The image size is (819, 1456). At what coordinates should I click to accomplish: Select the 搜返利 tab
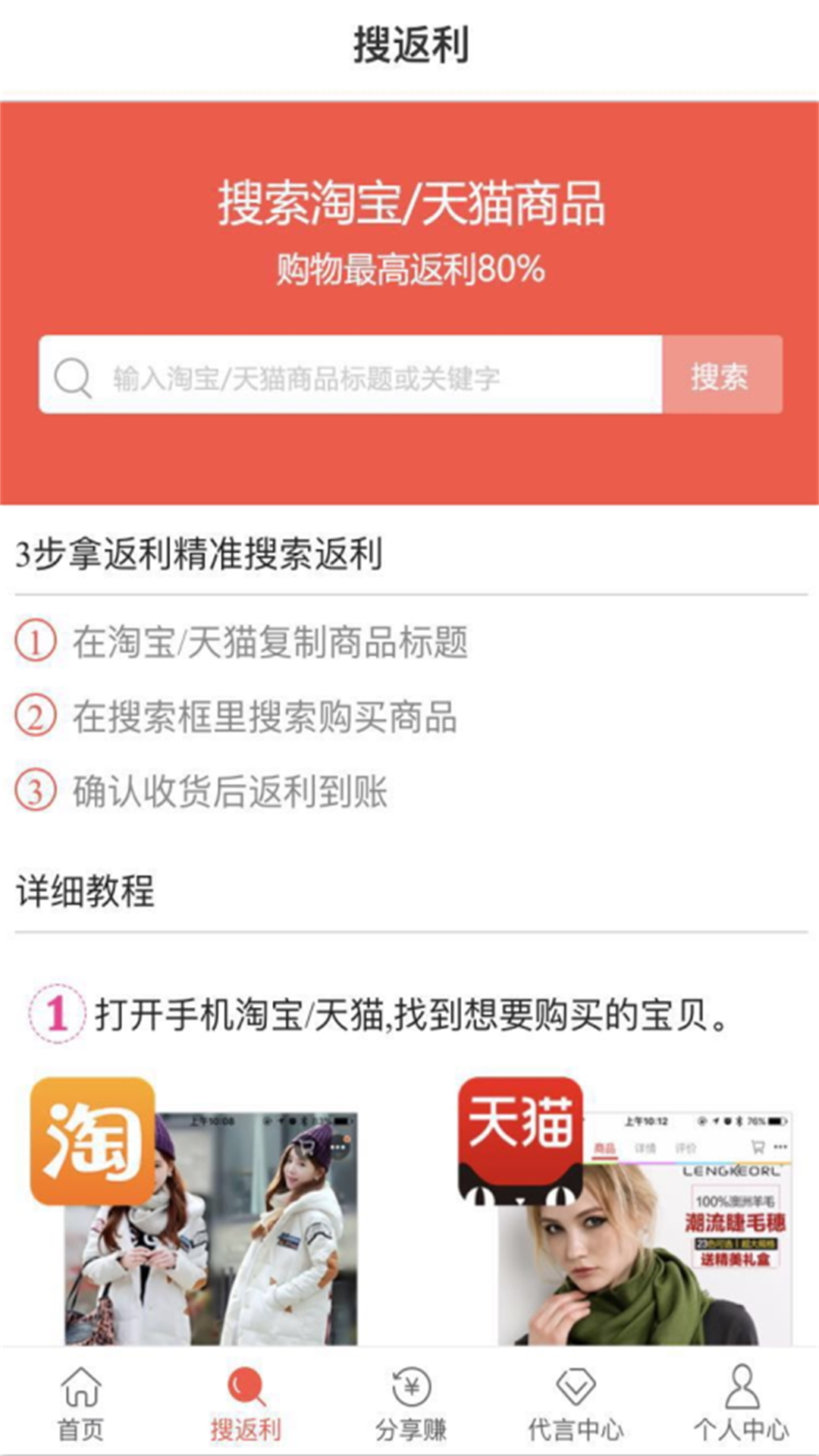tap(245, 1403)
